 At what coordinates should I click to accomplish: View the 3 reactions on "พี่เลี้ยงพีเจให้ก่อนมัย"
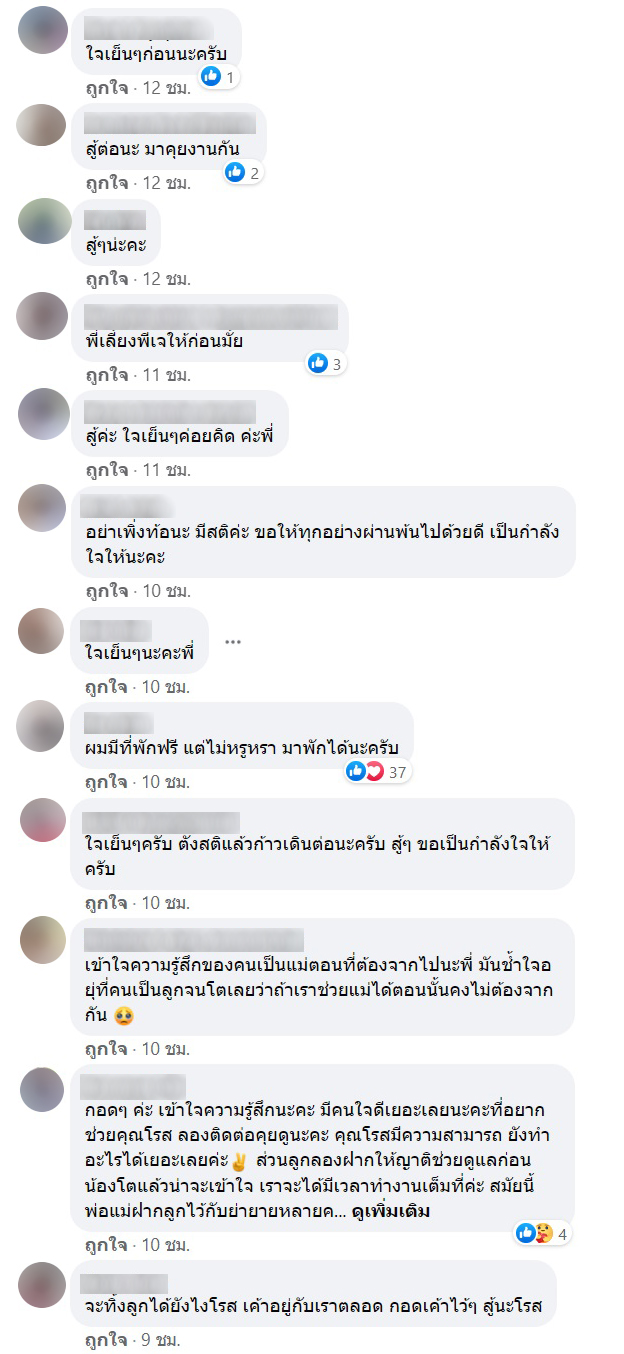326,364
